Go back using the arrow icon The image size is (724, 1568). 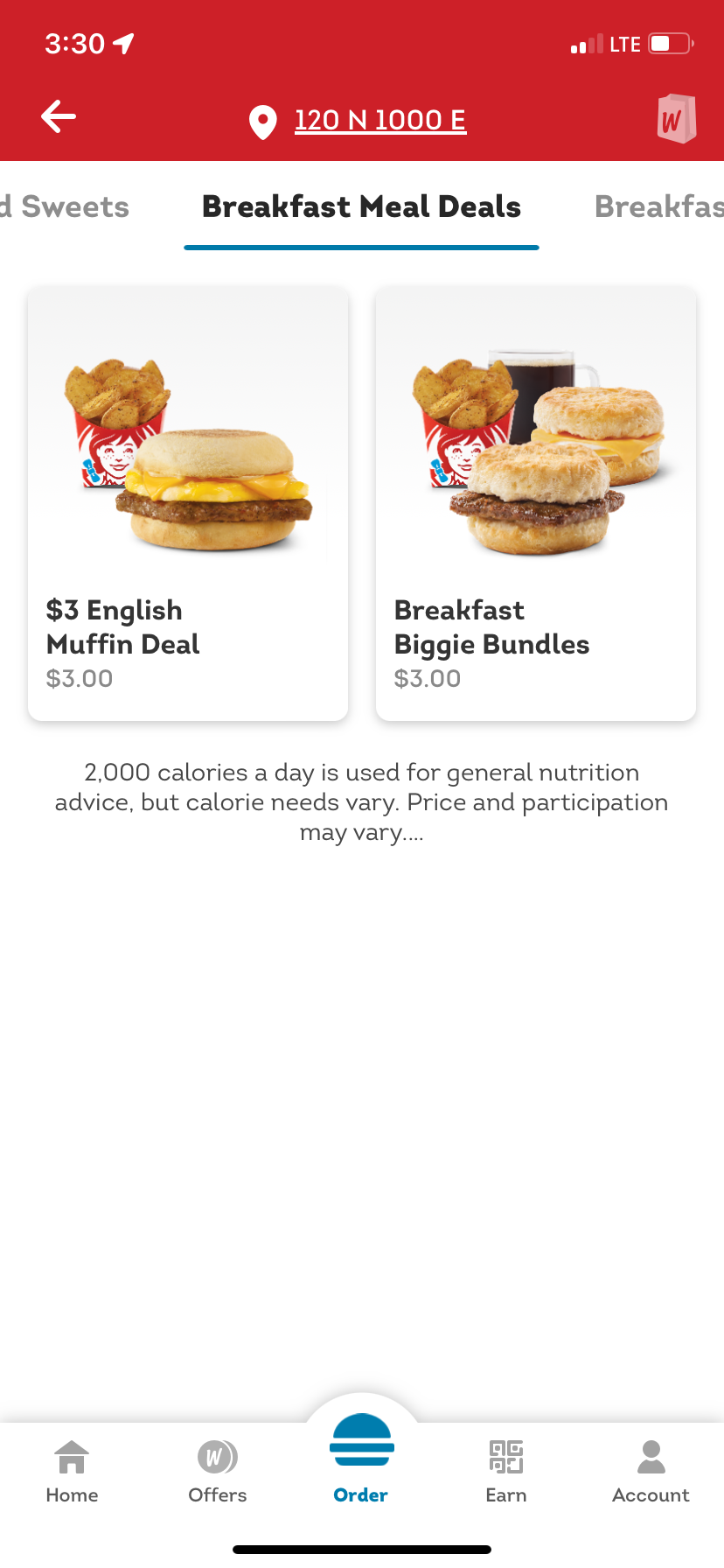coord(59,116)
